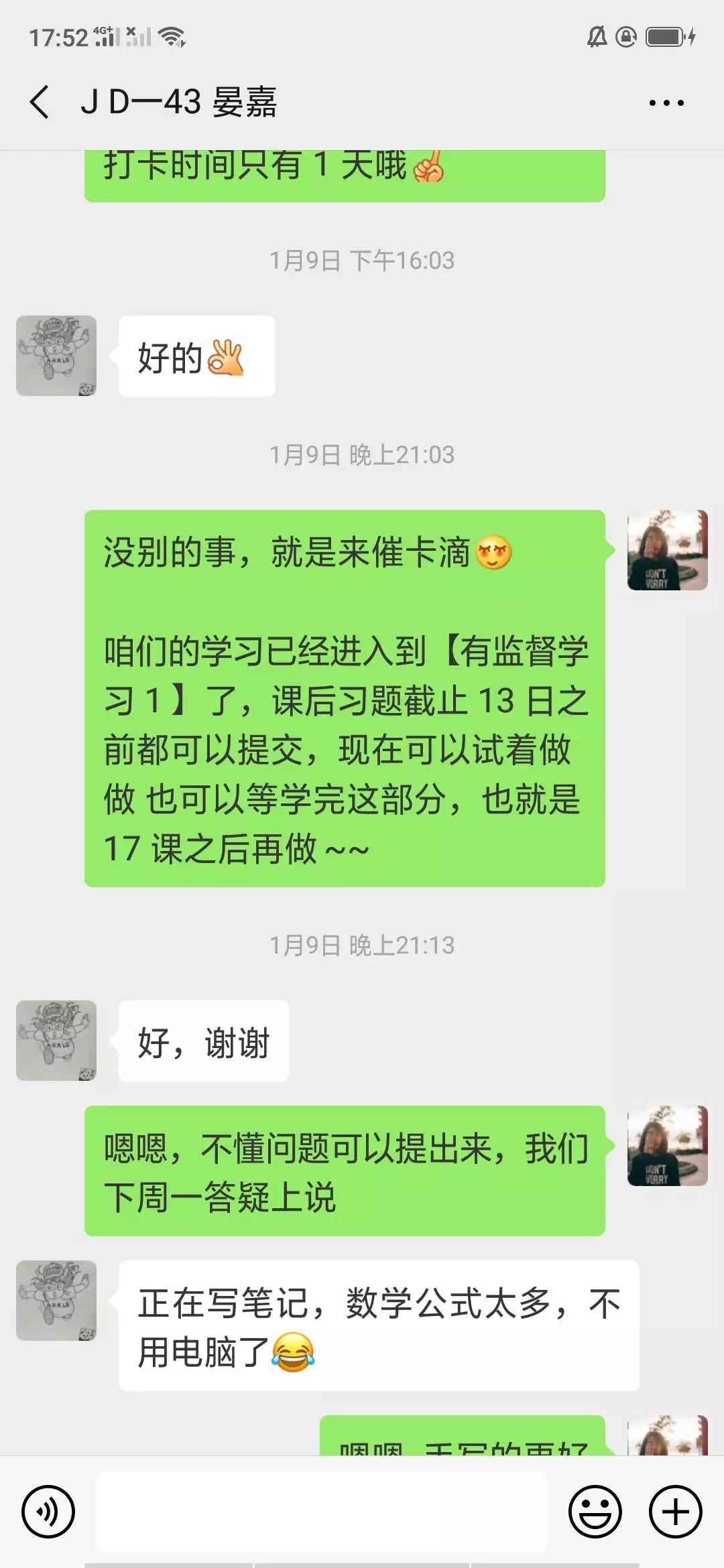Viewport: 724px width, 1568px height.
Task: Switch to voice message input
Action: (48, 1512)
